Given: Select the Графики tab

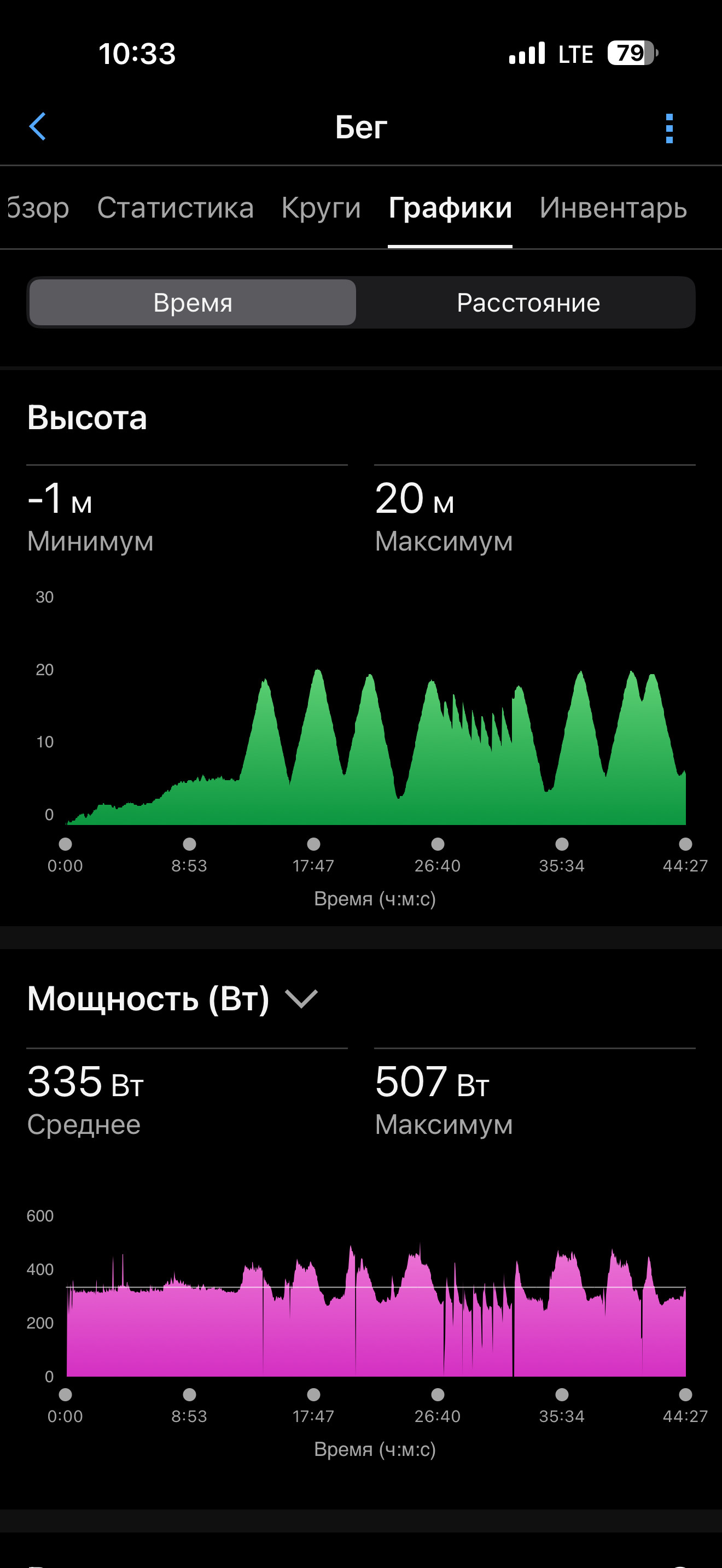Looking at the screenshot, I should pyautogui.click(x=450, y=208).
